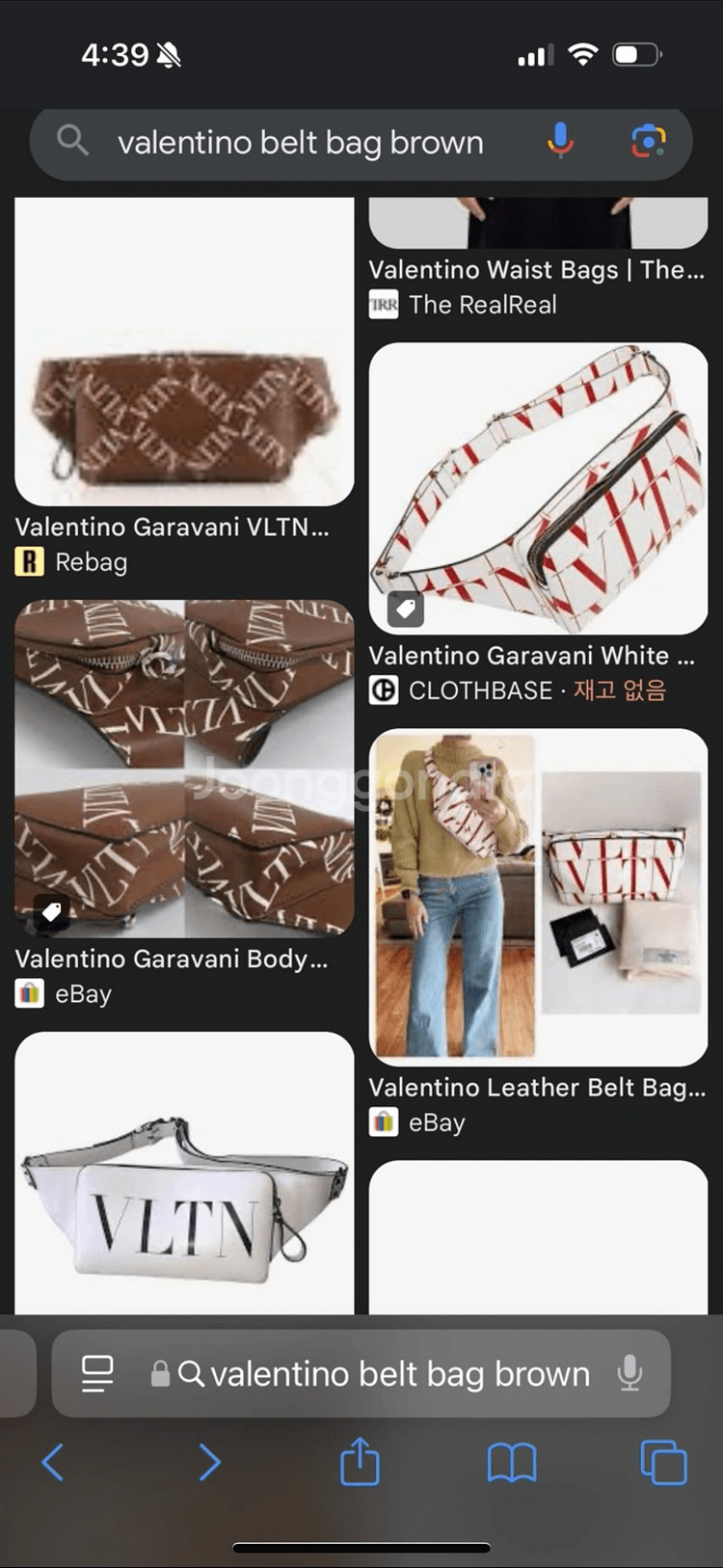Open Safari bookmarks

click(x=512, y=1463)
